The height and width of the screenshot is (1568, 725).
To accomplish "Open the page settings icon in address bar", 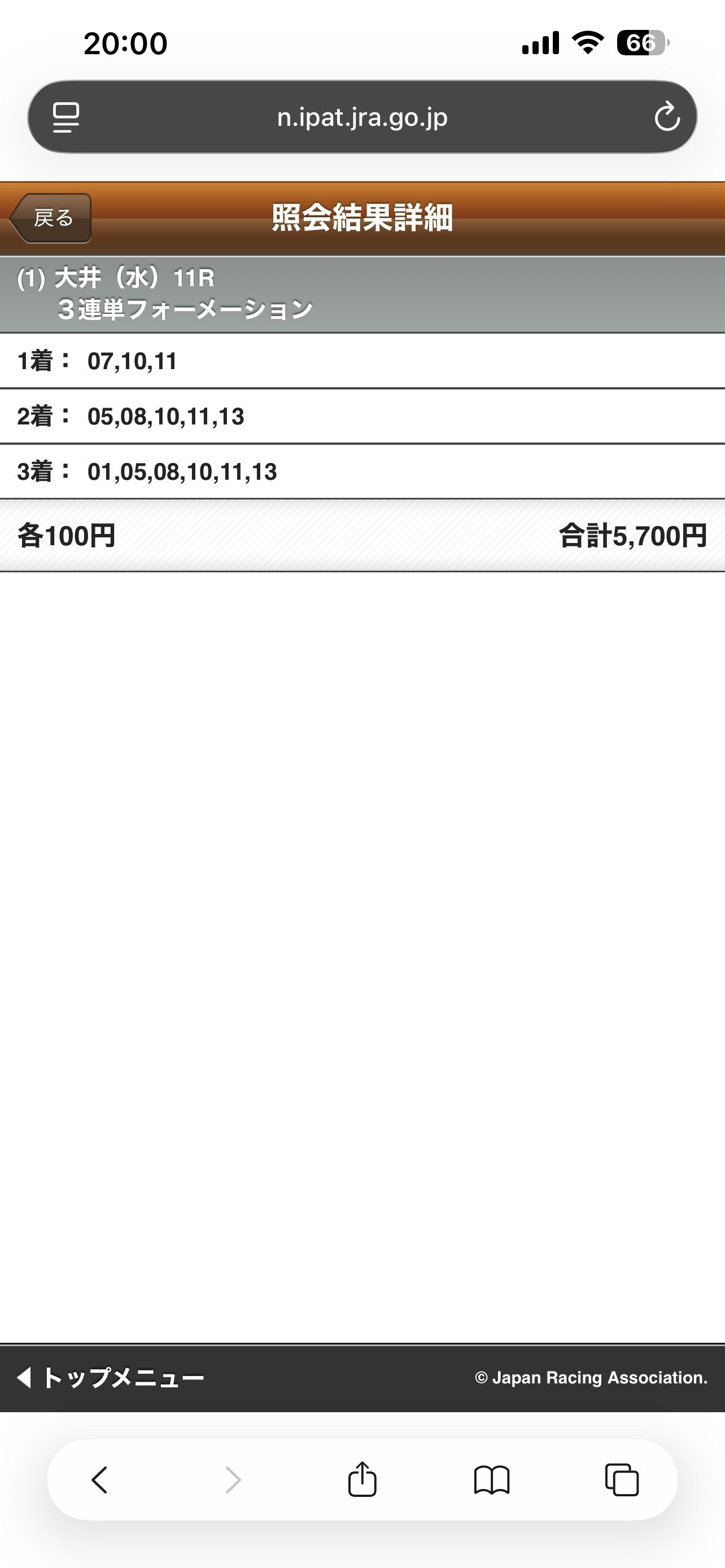I will point(65,117).
